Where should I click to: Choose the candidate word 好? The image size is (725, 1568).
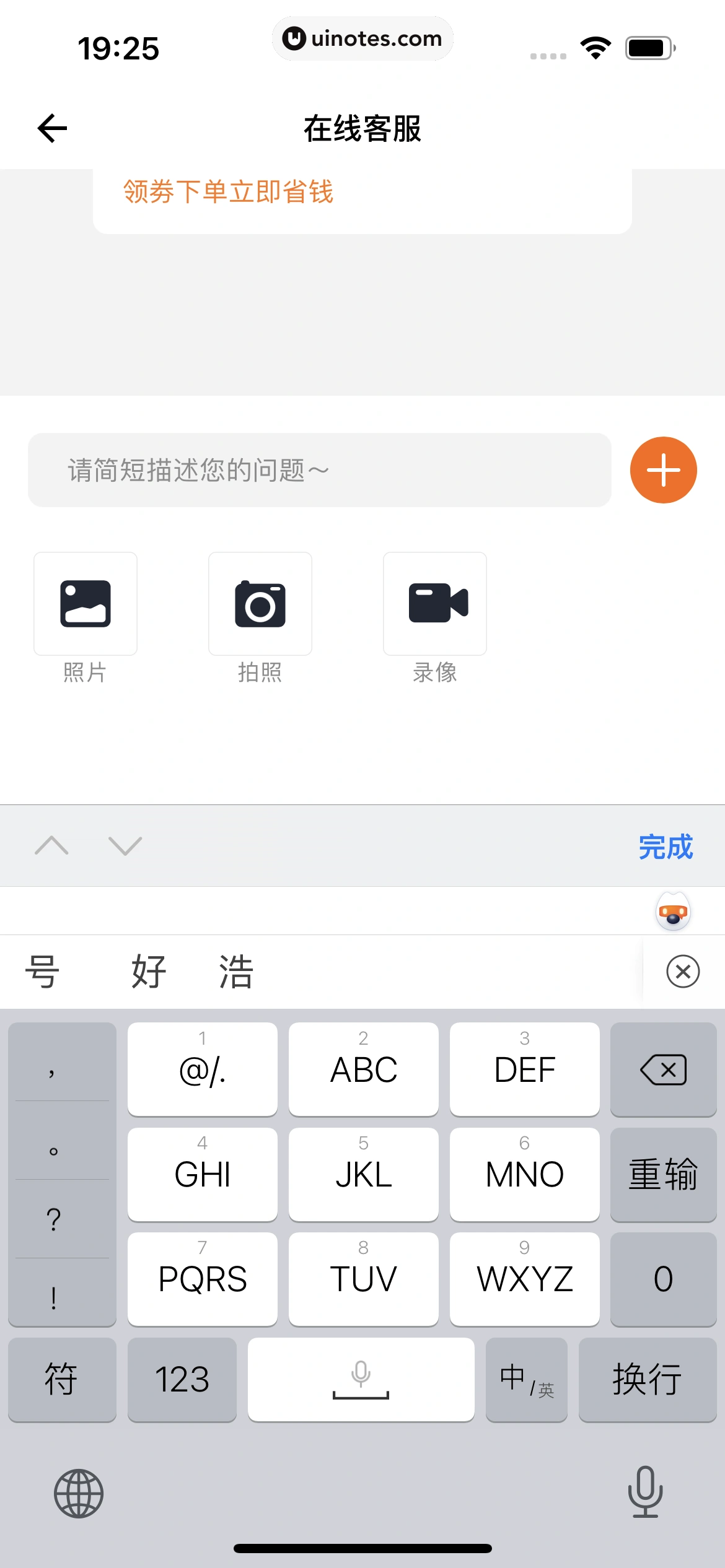click(x=147, y=972)
